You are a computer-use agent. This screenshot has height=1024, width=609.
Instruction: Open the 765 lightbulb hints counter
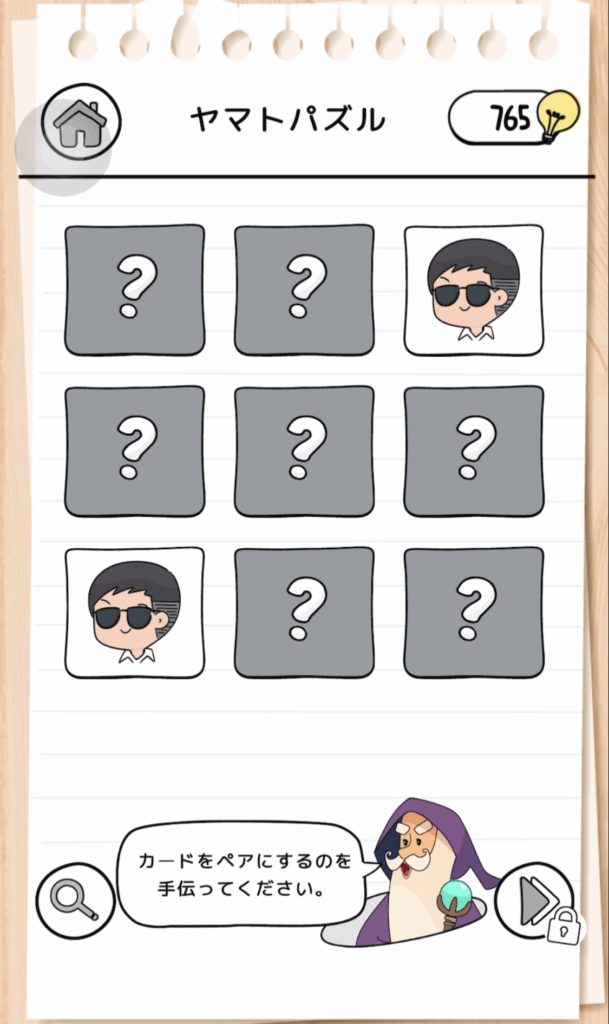click(513, 118)
